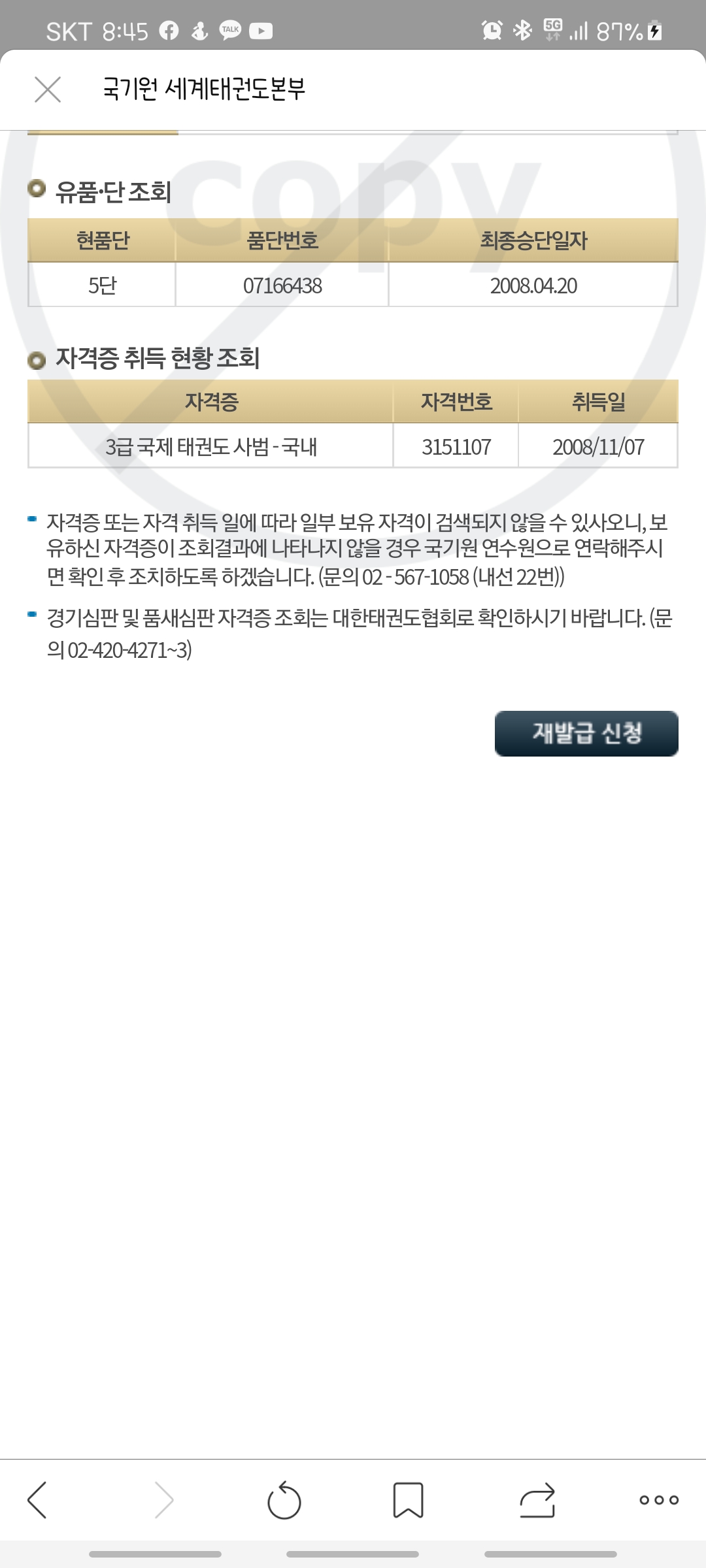Go back to the previous page

(x=37, y=1500)
